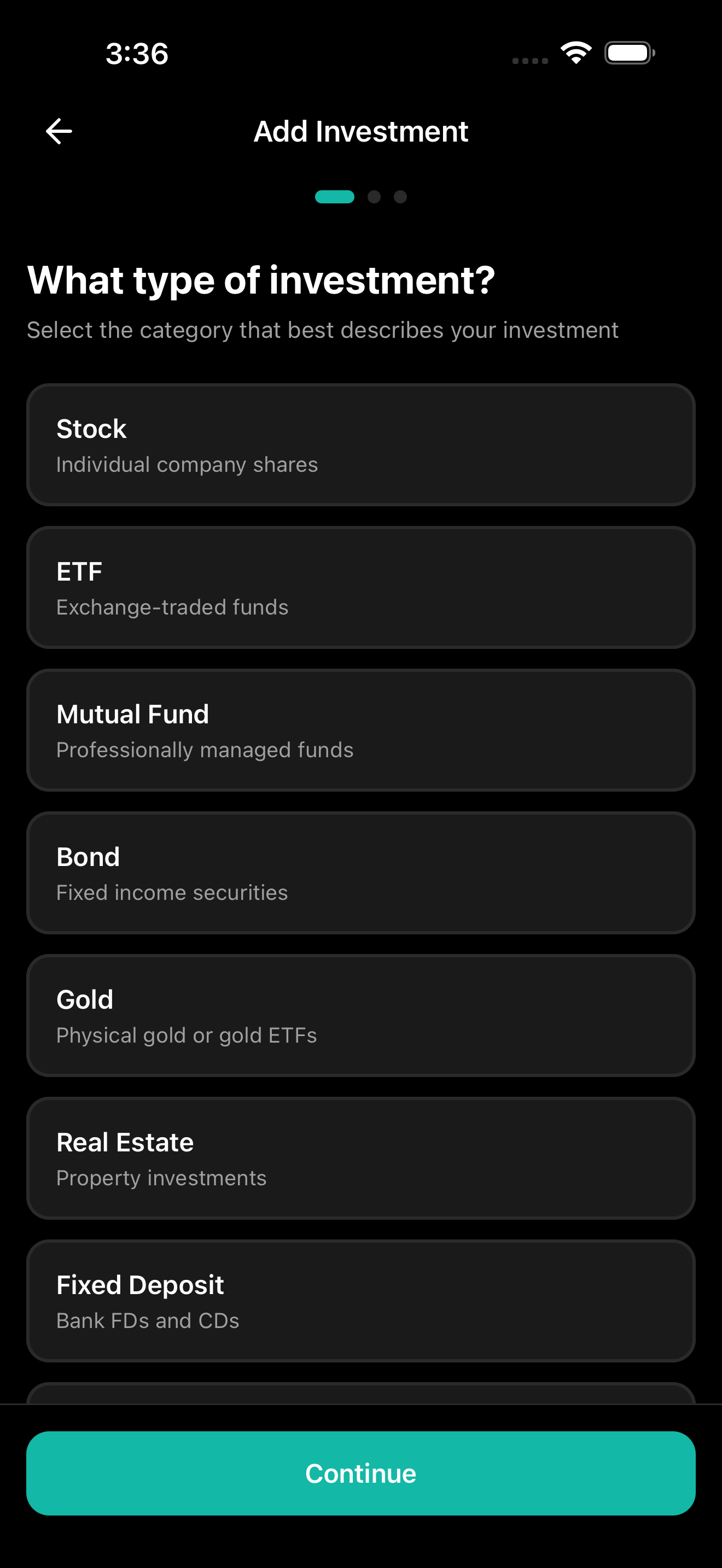Pick the Fixed Deposit option
Viewport: 722px width, 1568px height.
[x=360, y=1301]
